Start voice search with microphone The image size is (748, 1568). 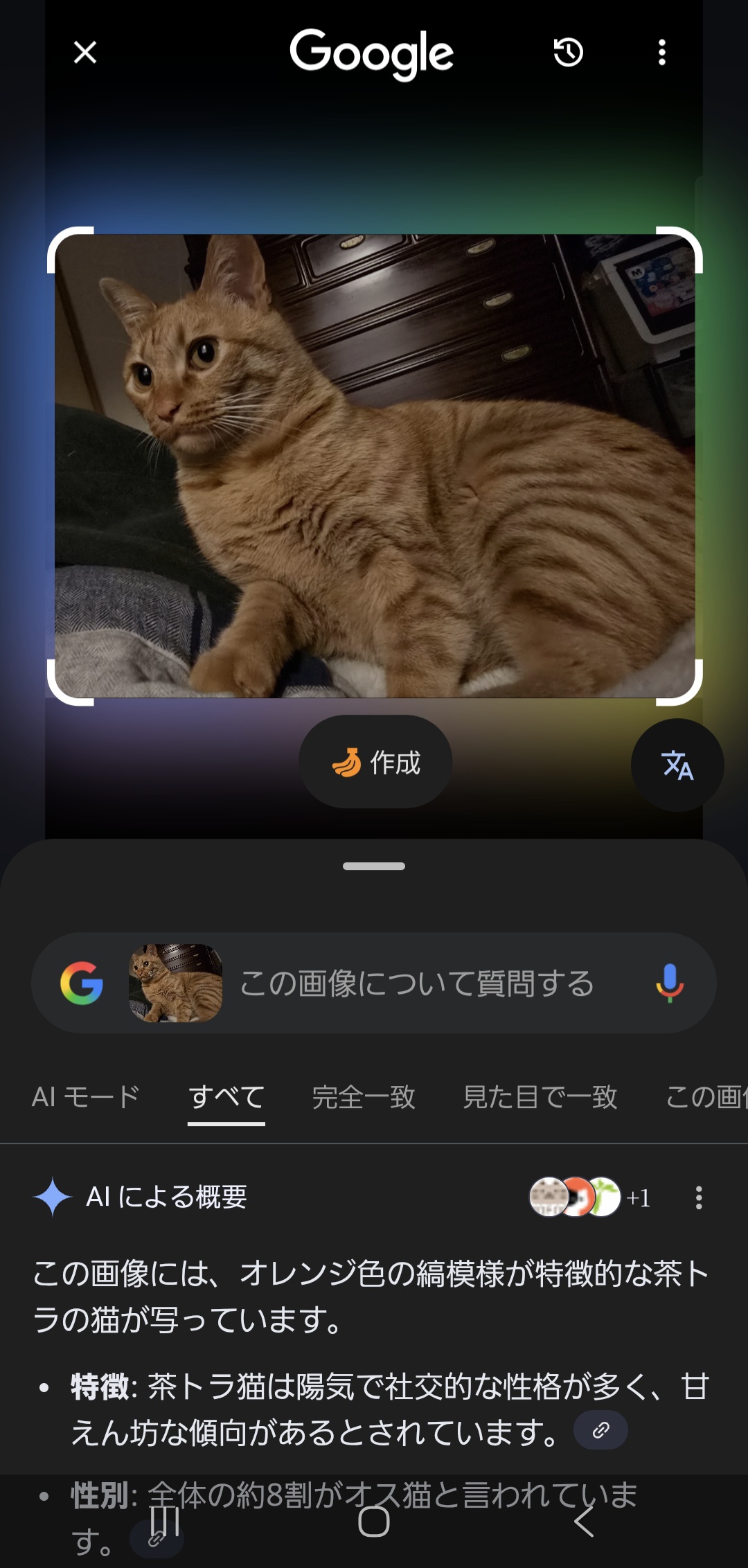(669, 983)
